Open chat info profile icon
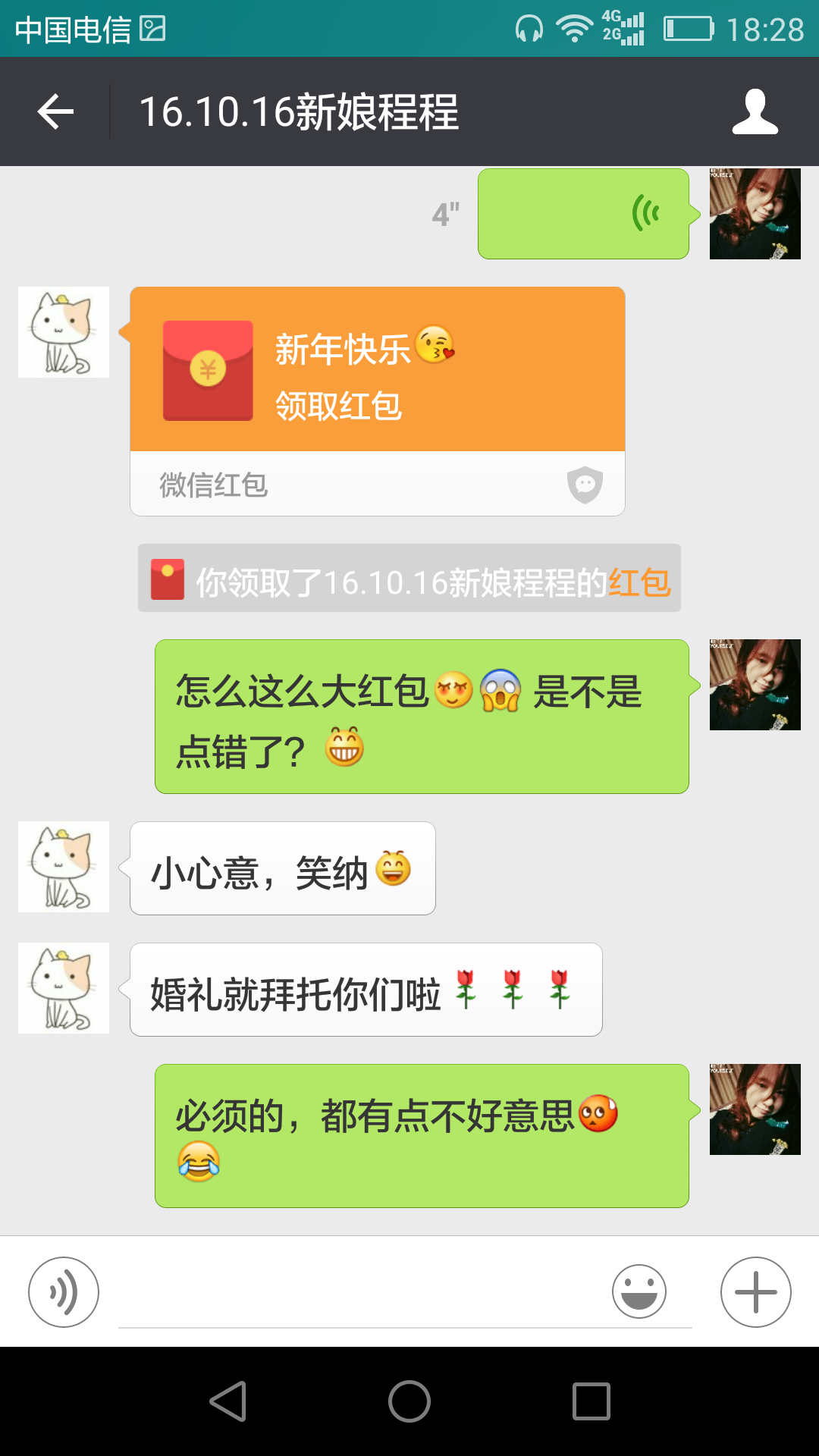819x1456 pixels. (x=755, y=112)
